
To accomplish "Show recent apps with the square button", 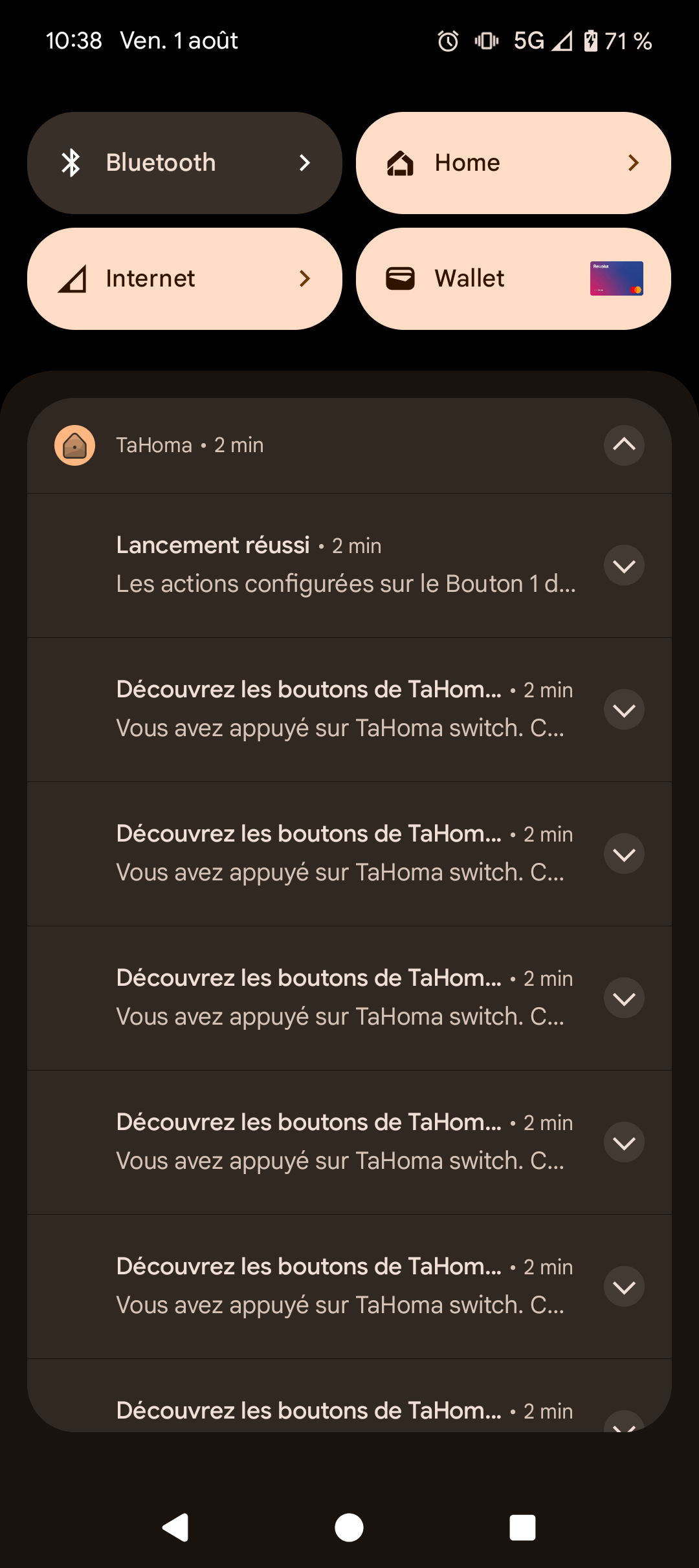I will 522,1528.
